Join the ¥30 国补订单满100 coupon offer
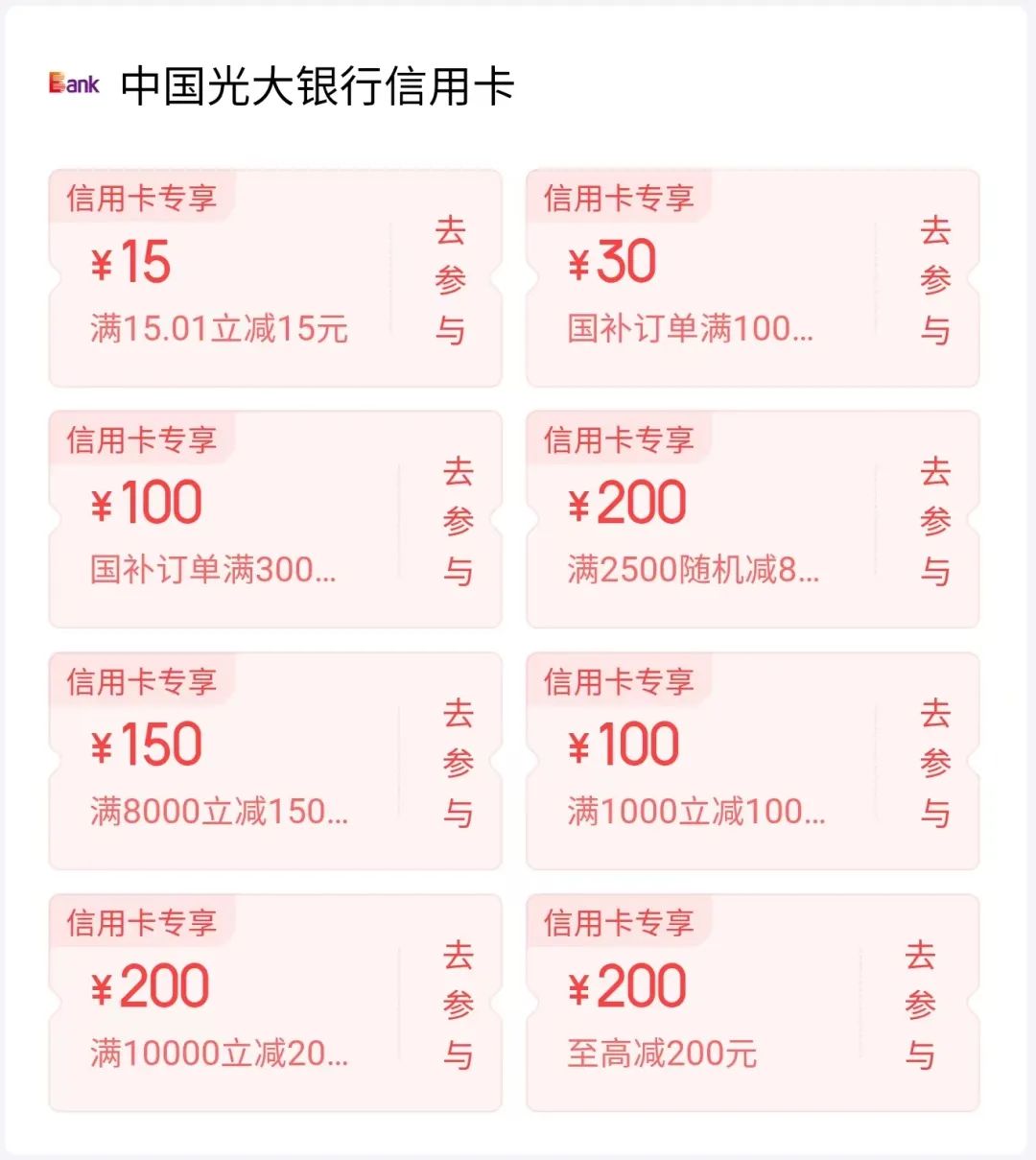 click(x=934, y=280)
